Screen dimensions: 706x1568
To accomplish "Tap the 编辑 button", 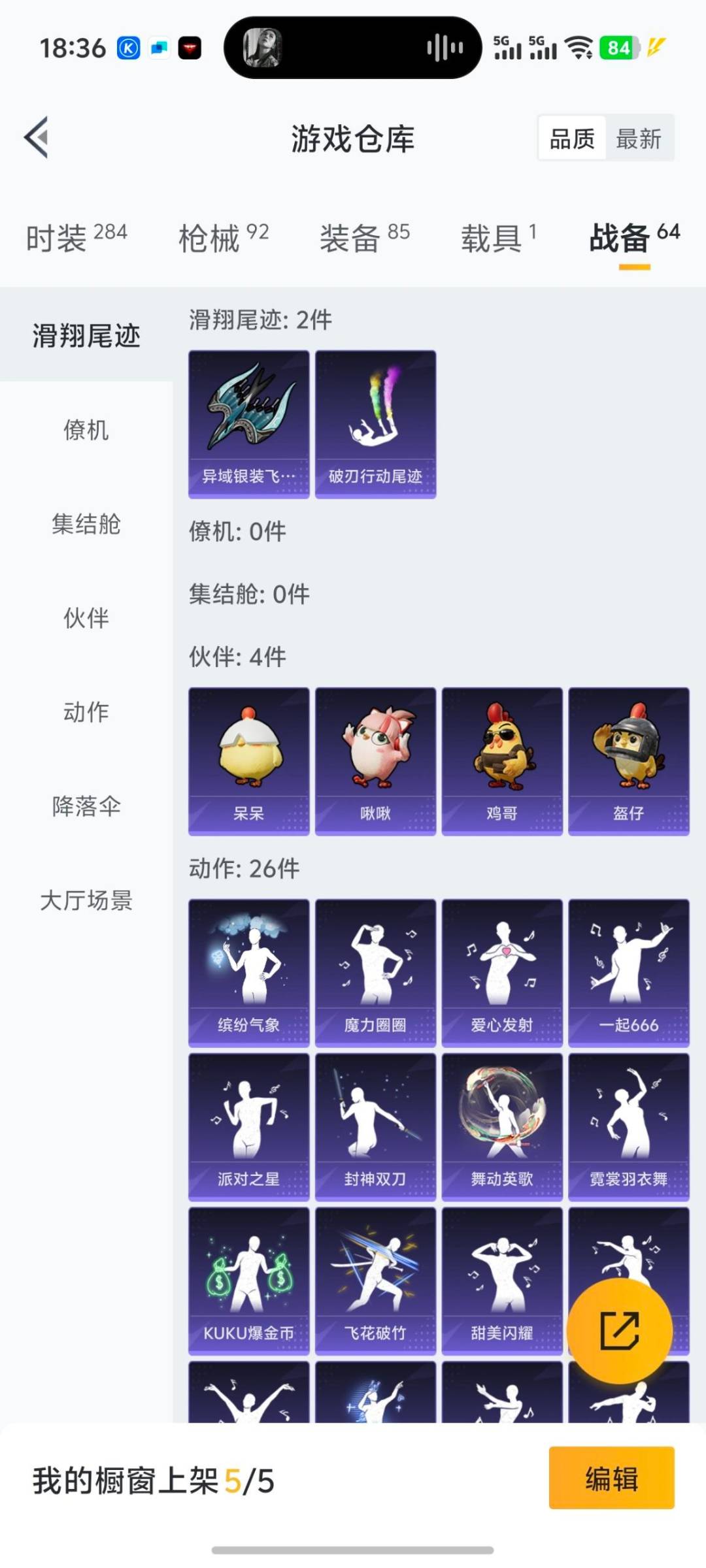I will tap(611, 1478).
